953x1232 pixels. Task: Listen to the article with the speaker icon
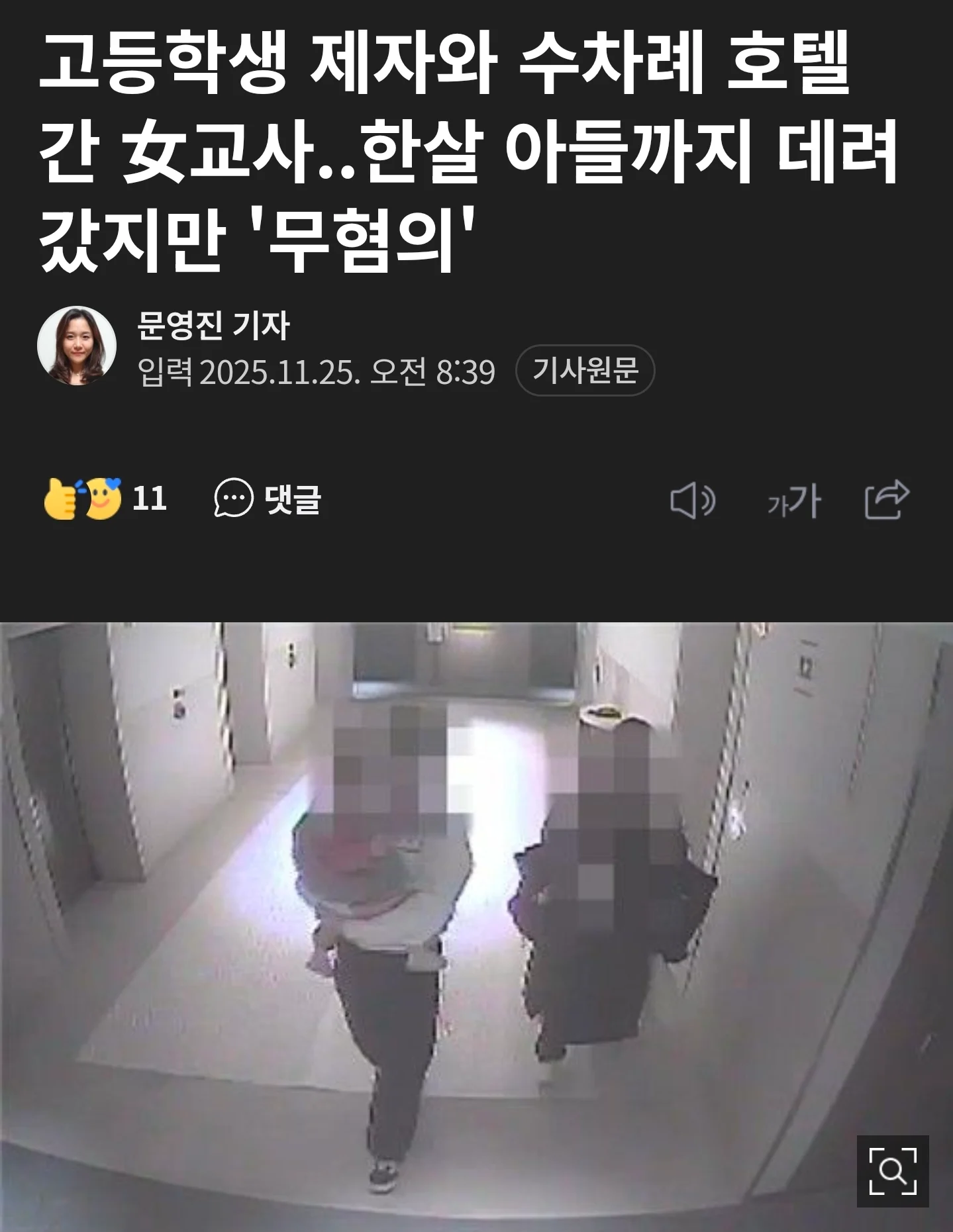click(692, 500)
